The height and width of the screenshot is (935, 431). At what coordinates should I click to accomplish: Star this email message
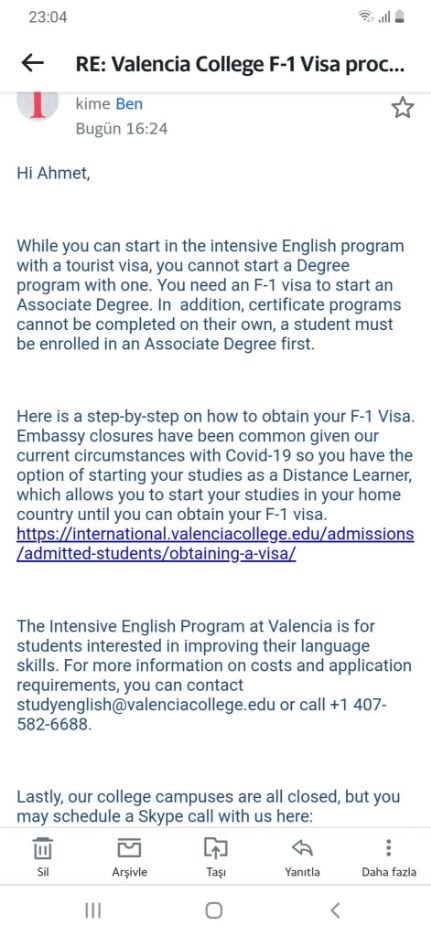[402, 108]
